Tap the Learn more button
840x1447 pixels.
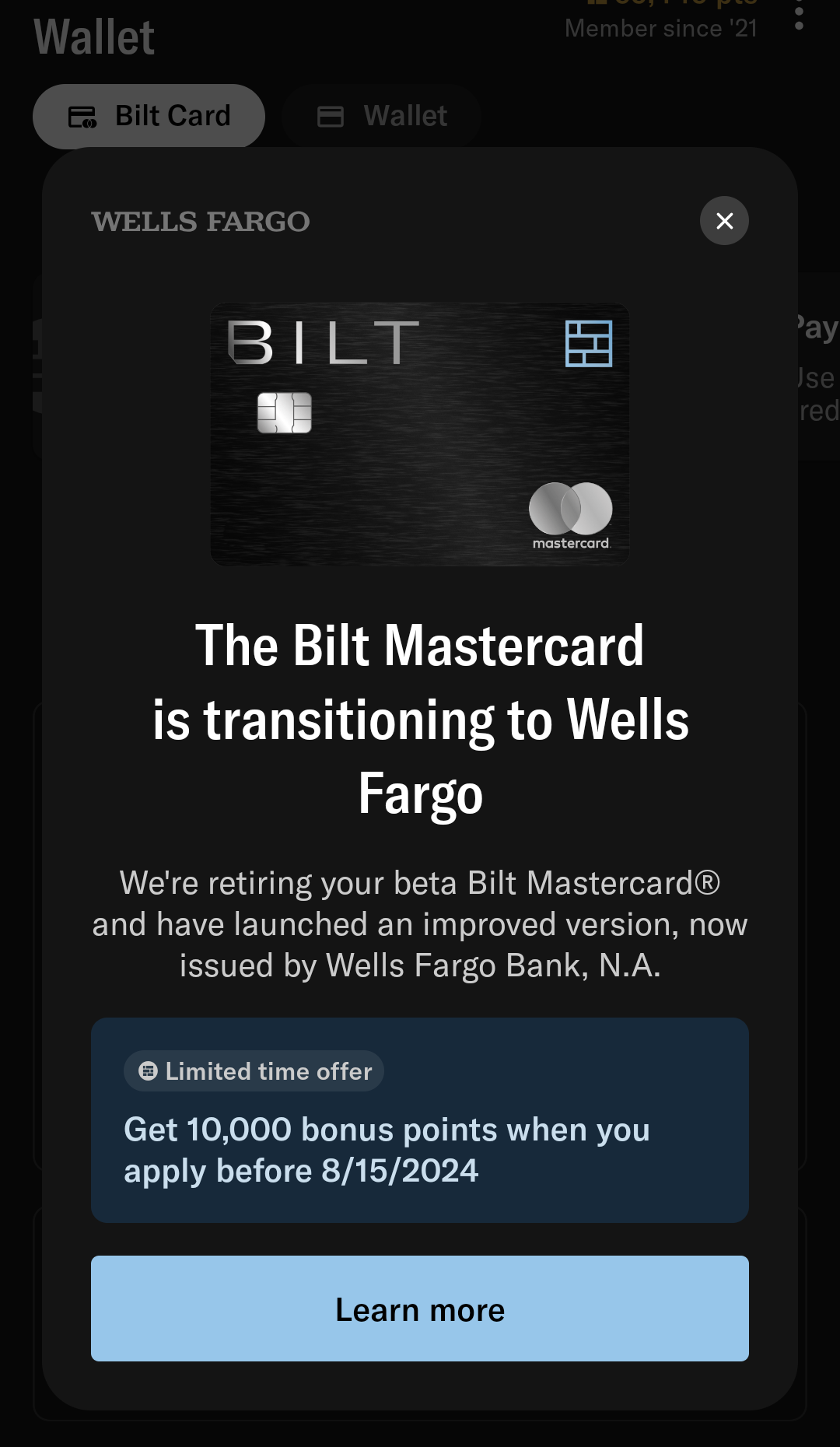tap(420, 1309)
